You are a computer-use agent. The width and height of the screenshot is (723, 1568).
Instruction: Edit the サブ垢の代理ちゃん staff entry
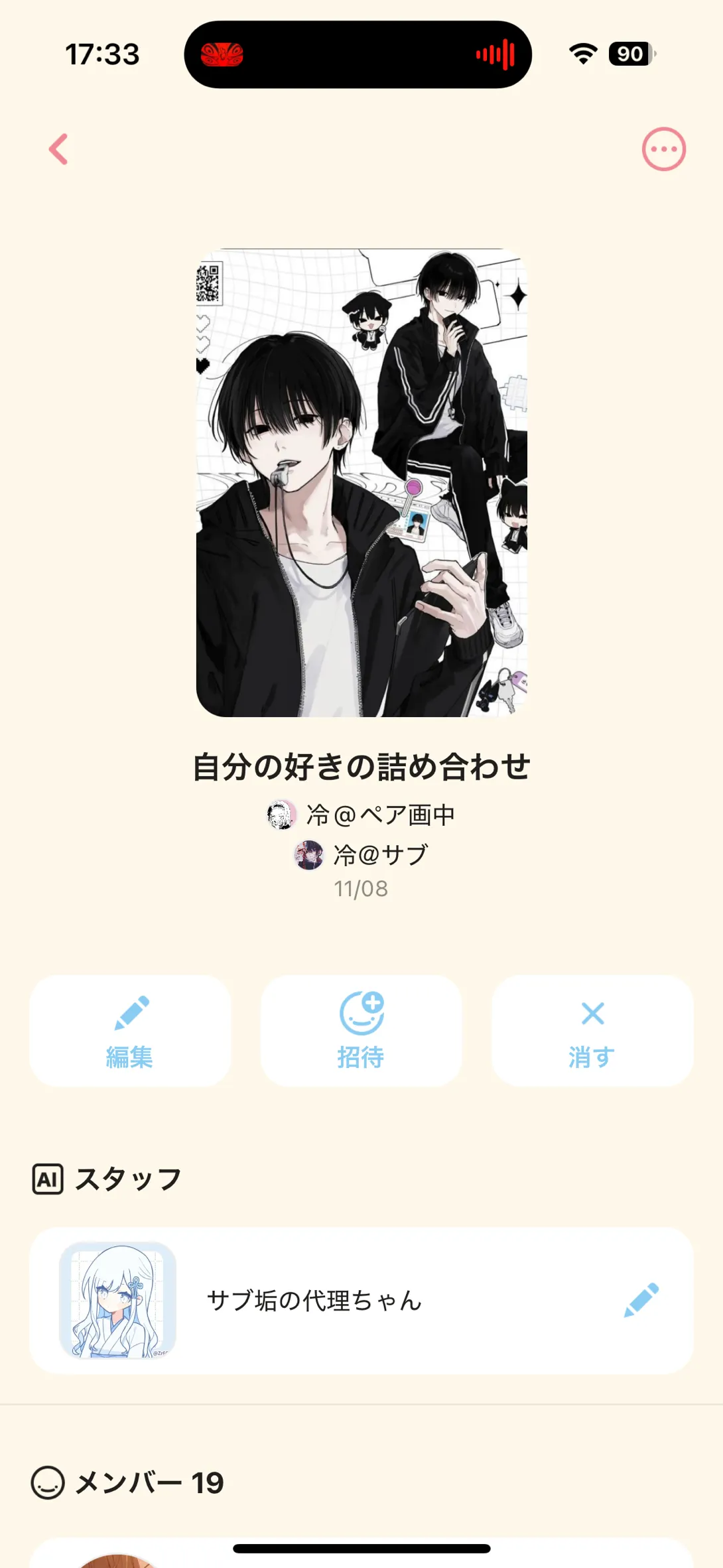(x=641, y=1300)
